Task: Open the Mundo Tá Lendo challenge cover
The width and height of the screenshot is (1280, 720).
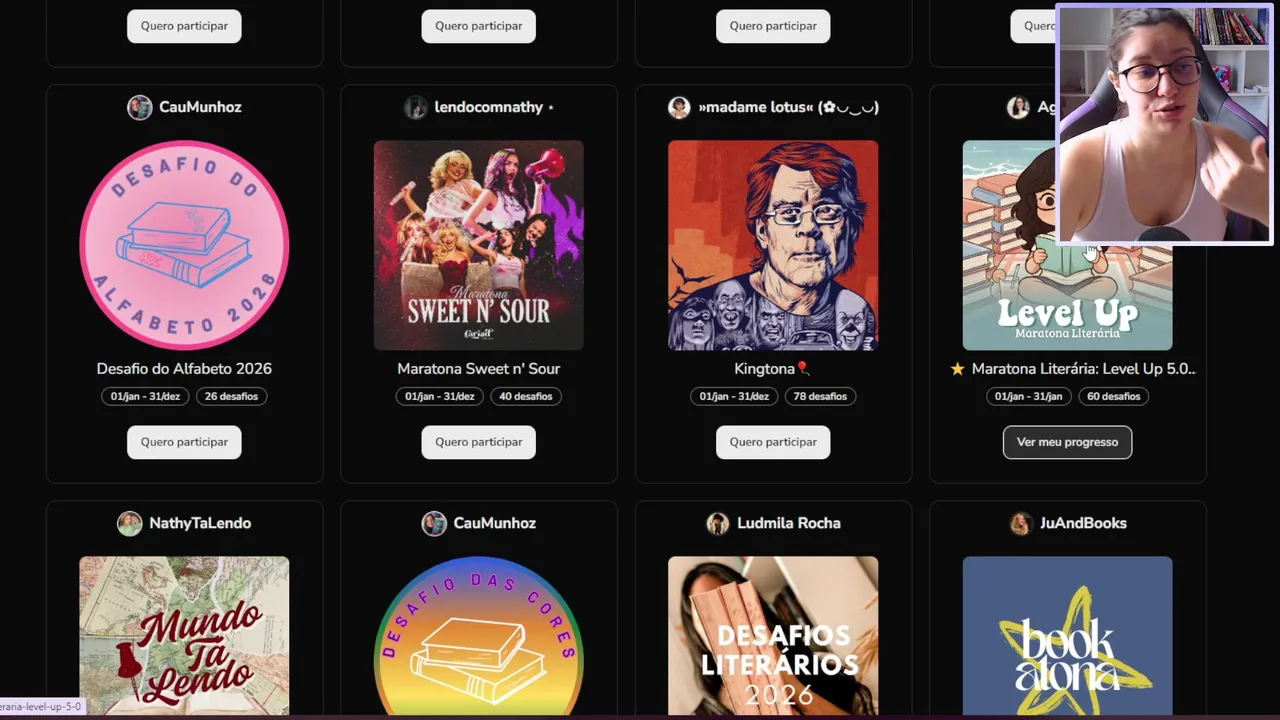Action: 184,635
